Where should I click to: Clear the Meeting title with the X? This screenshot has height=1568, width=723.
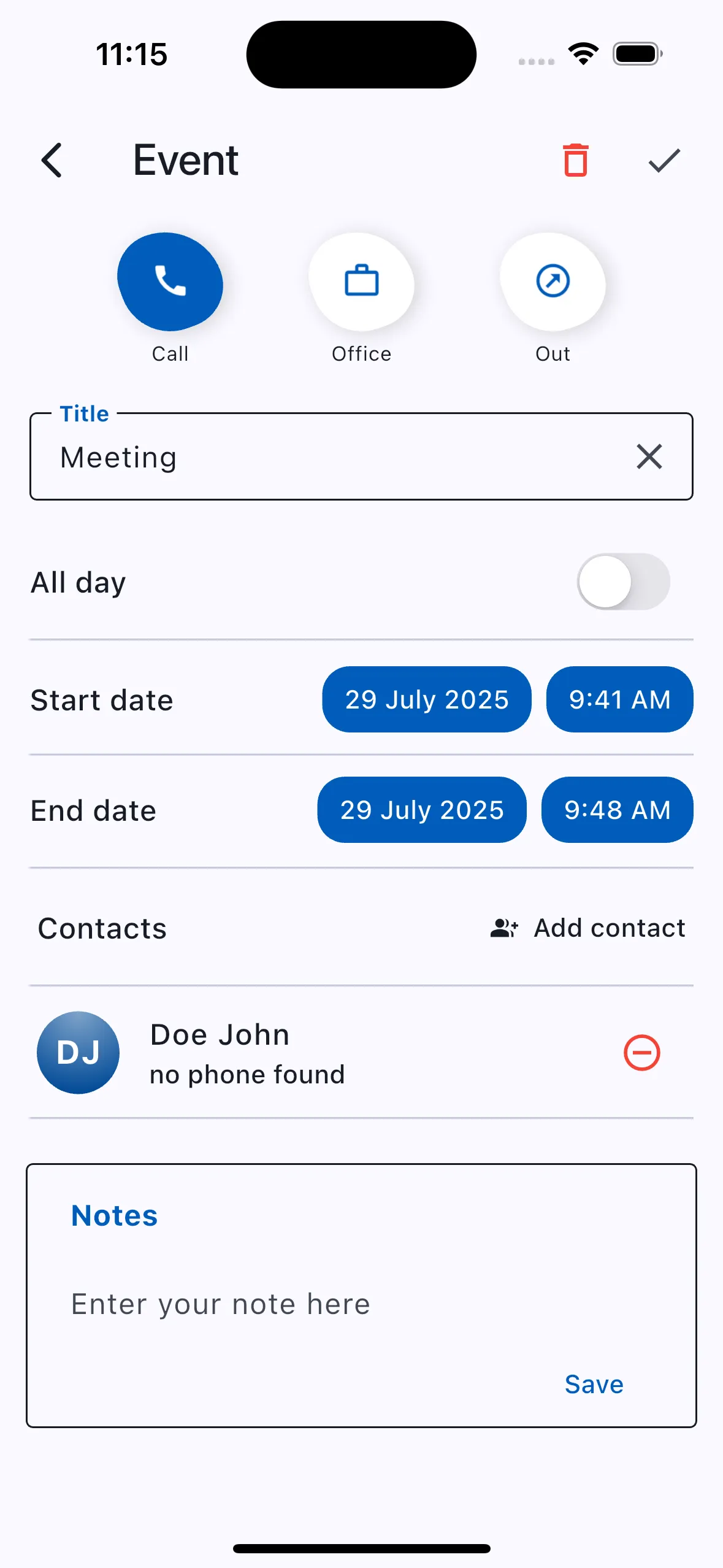(649, 456)
